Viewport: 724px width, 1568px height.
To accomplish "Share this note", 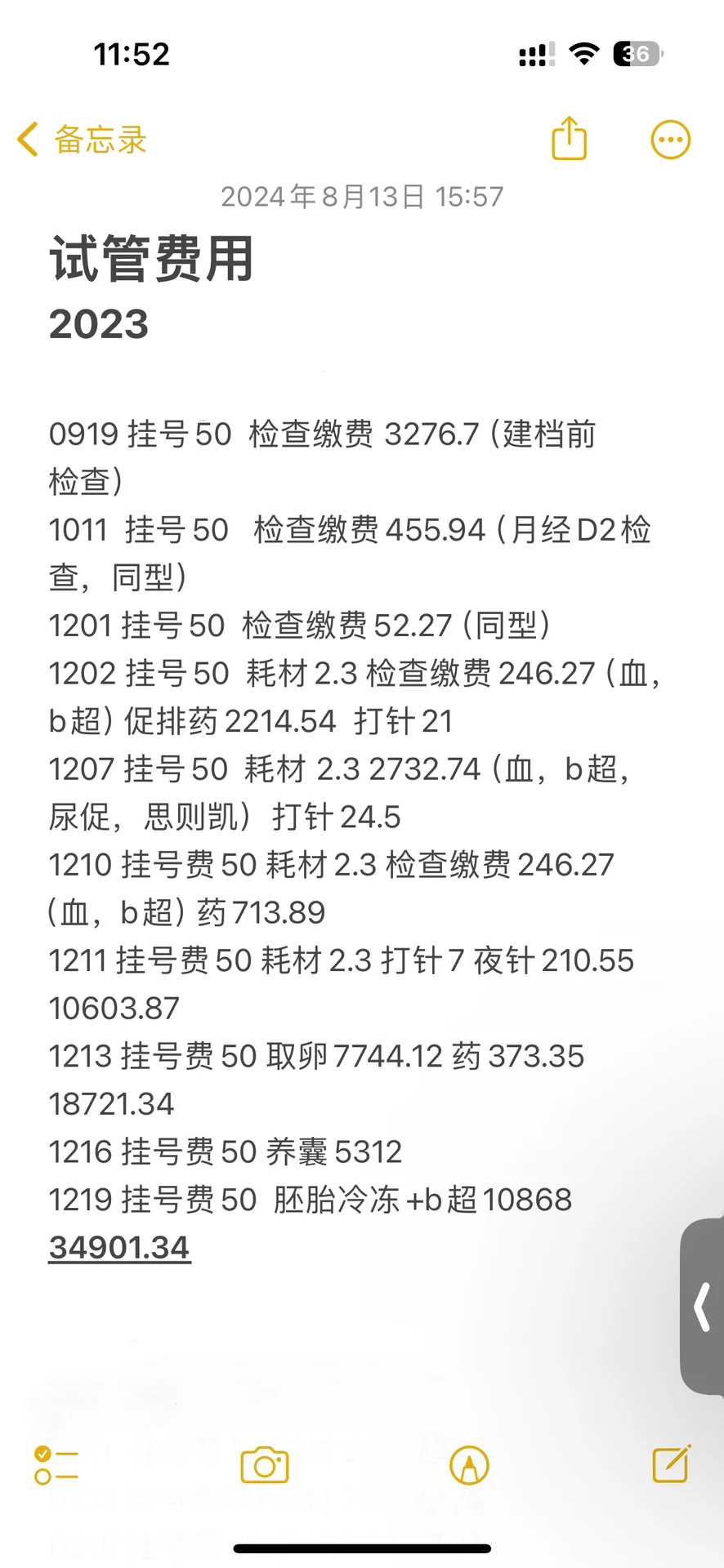I will (569, 139).
